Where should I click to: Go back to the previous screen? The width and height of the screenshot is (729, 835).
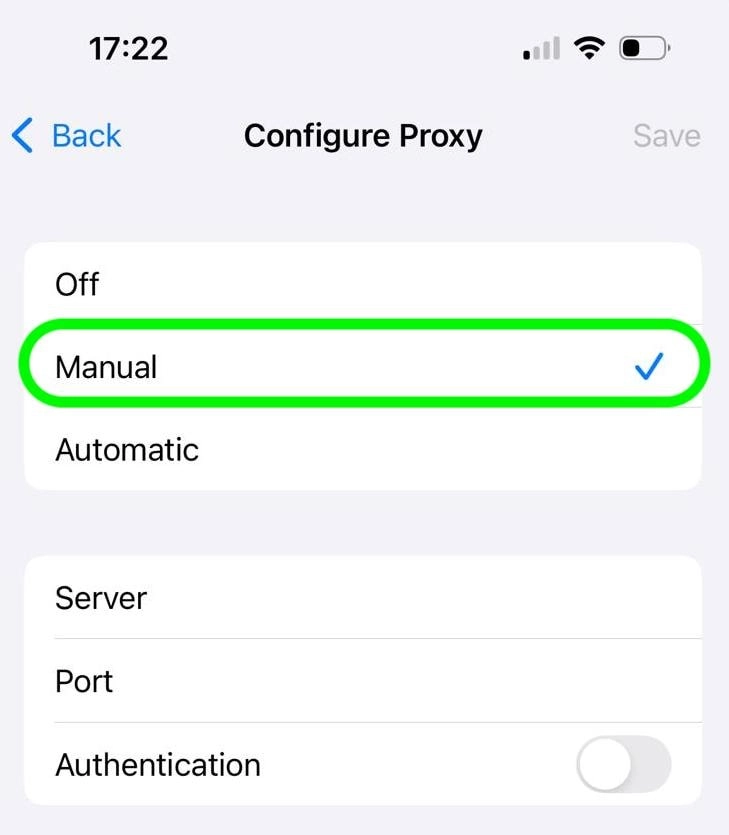pos(67,135)
